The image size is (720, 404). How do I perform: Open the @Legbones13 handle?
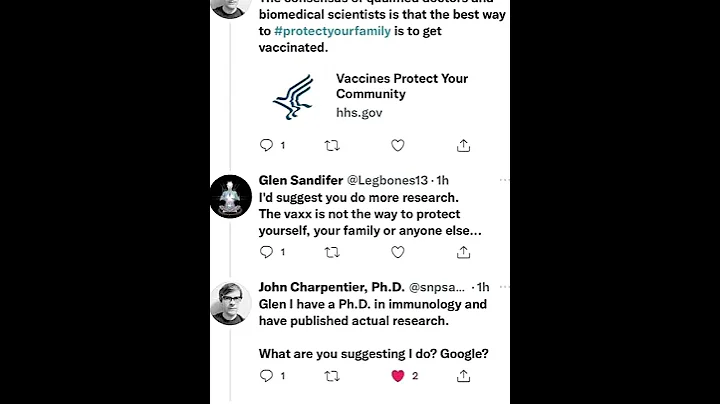[x=388, y=180]
